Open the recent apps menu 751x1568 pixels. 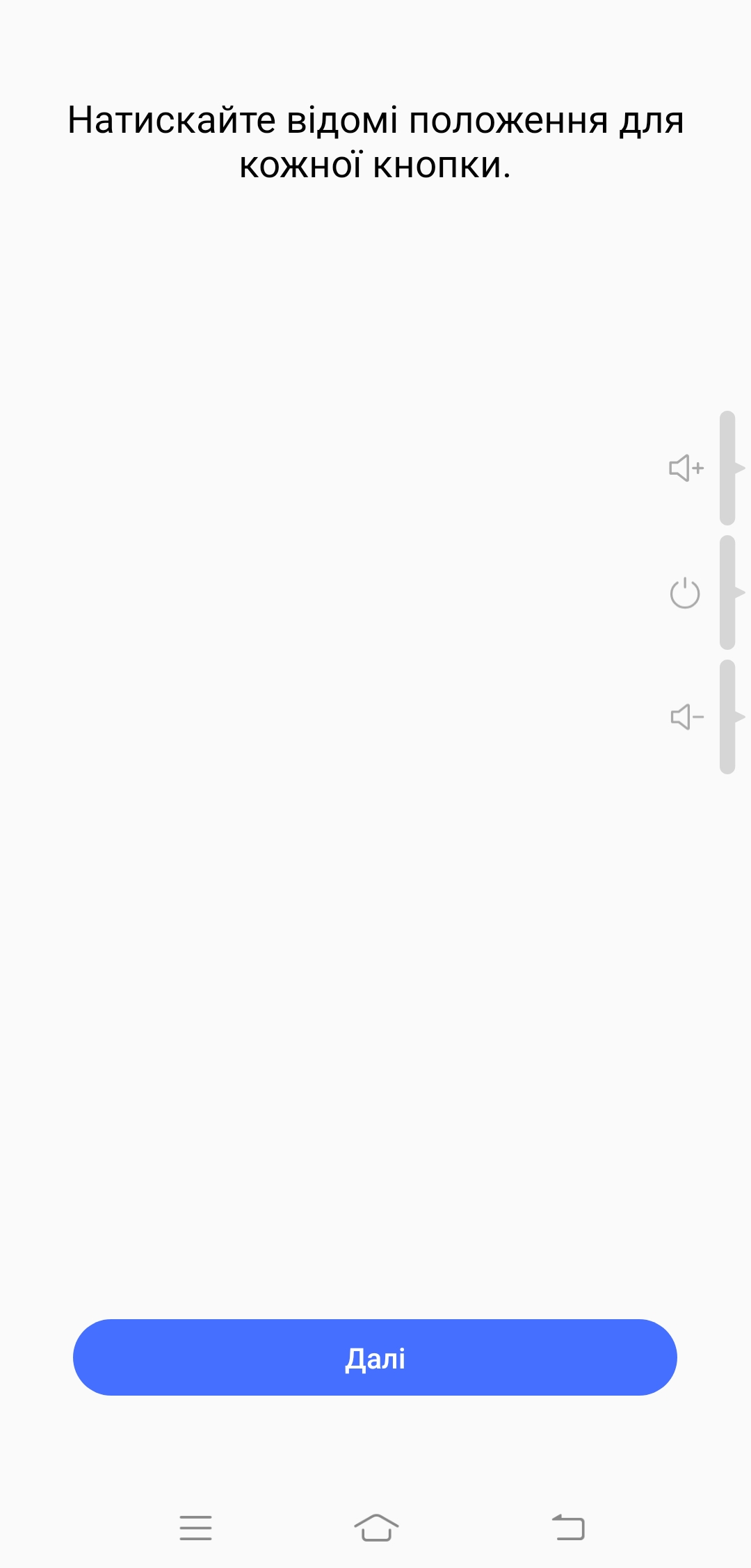click(x=195, y=1527)
